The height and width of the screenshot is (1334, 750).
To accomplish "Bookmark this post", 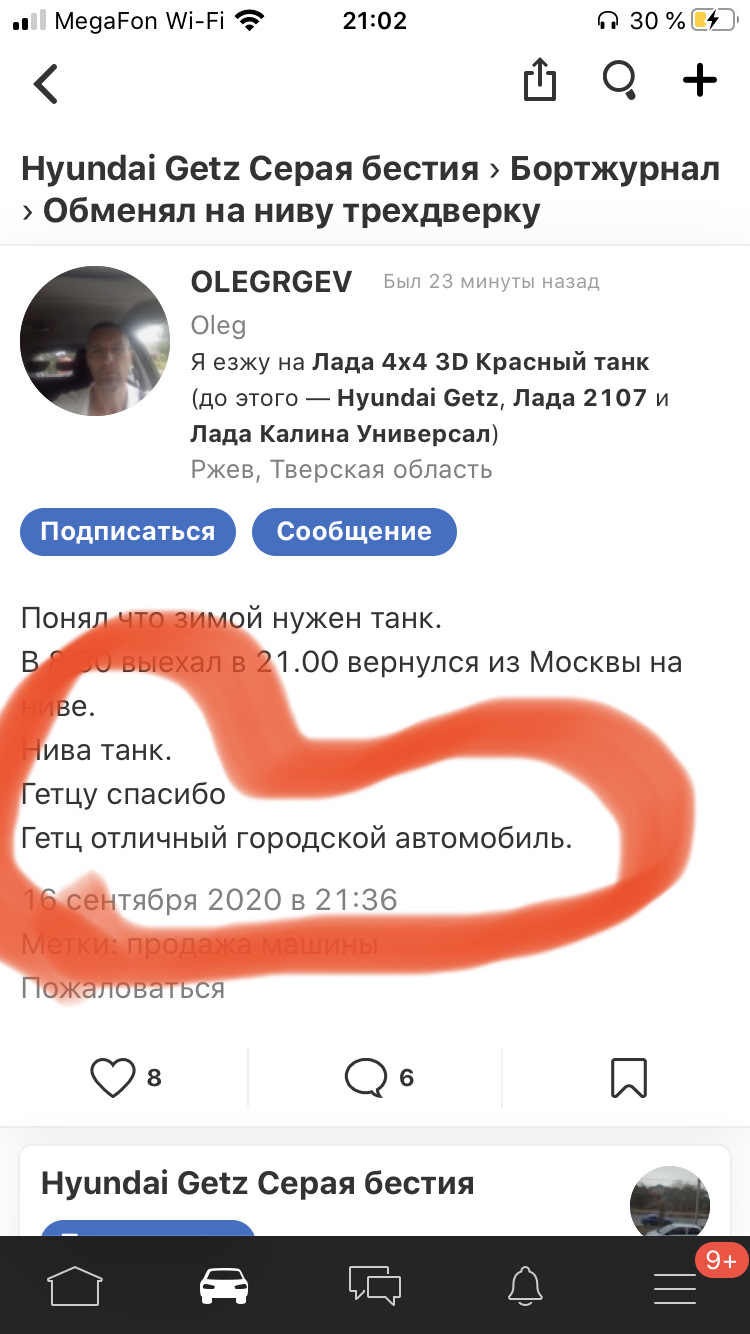I will click(x=628, y=1077).
